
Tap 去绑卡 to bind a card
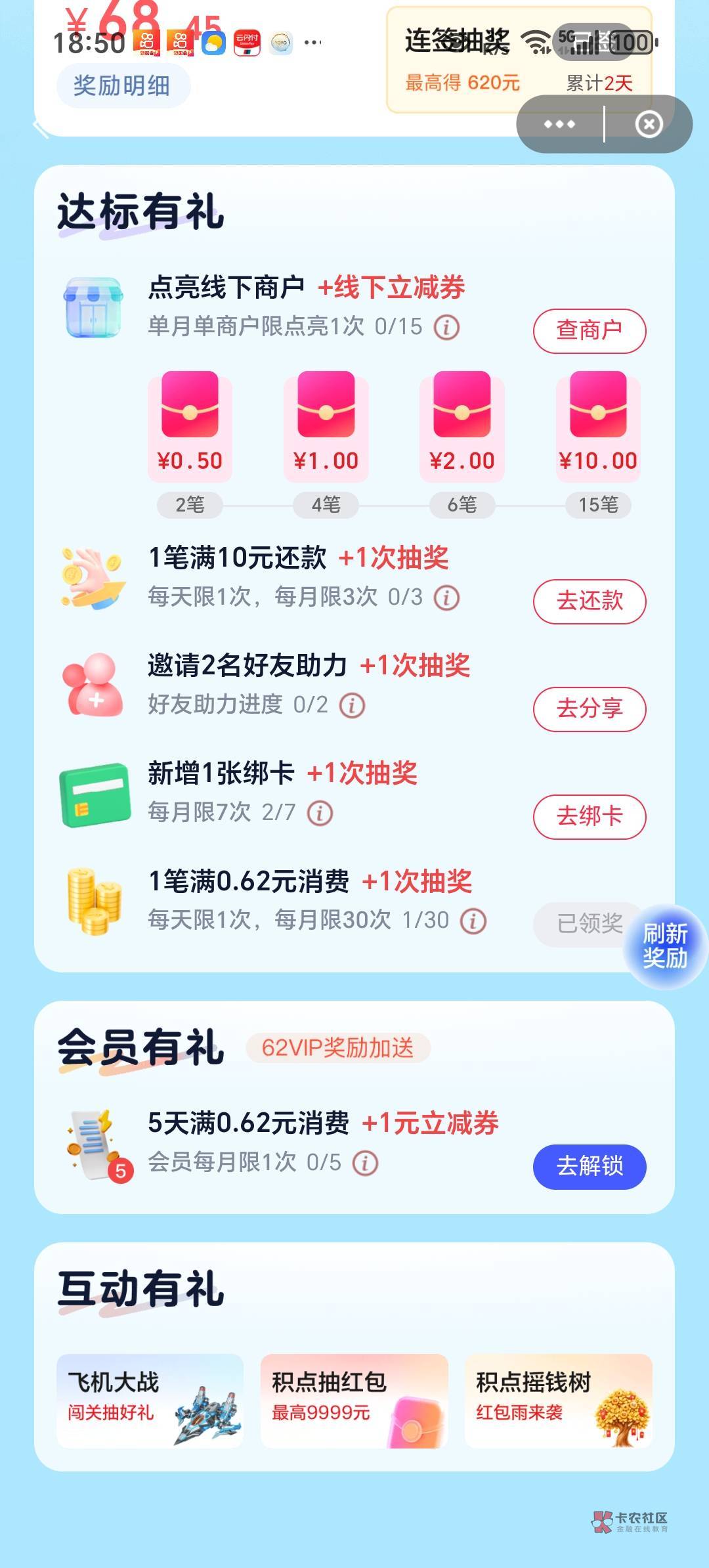(590, 817)
